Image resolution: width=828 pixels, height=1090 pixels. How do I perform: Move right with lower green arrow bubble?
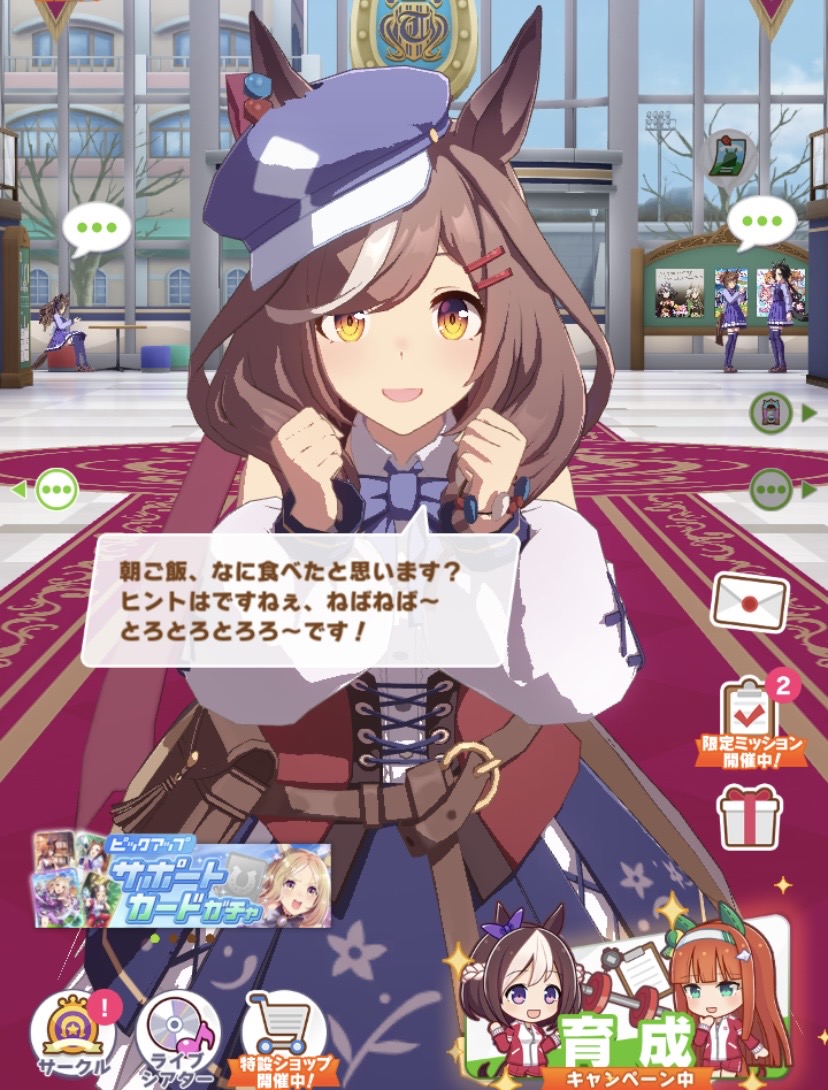[x=778, y=490]
